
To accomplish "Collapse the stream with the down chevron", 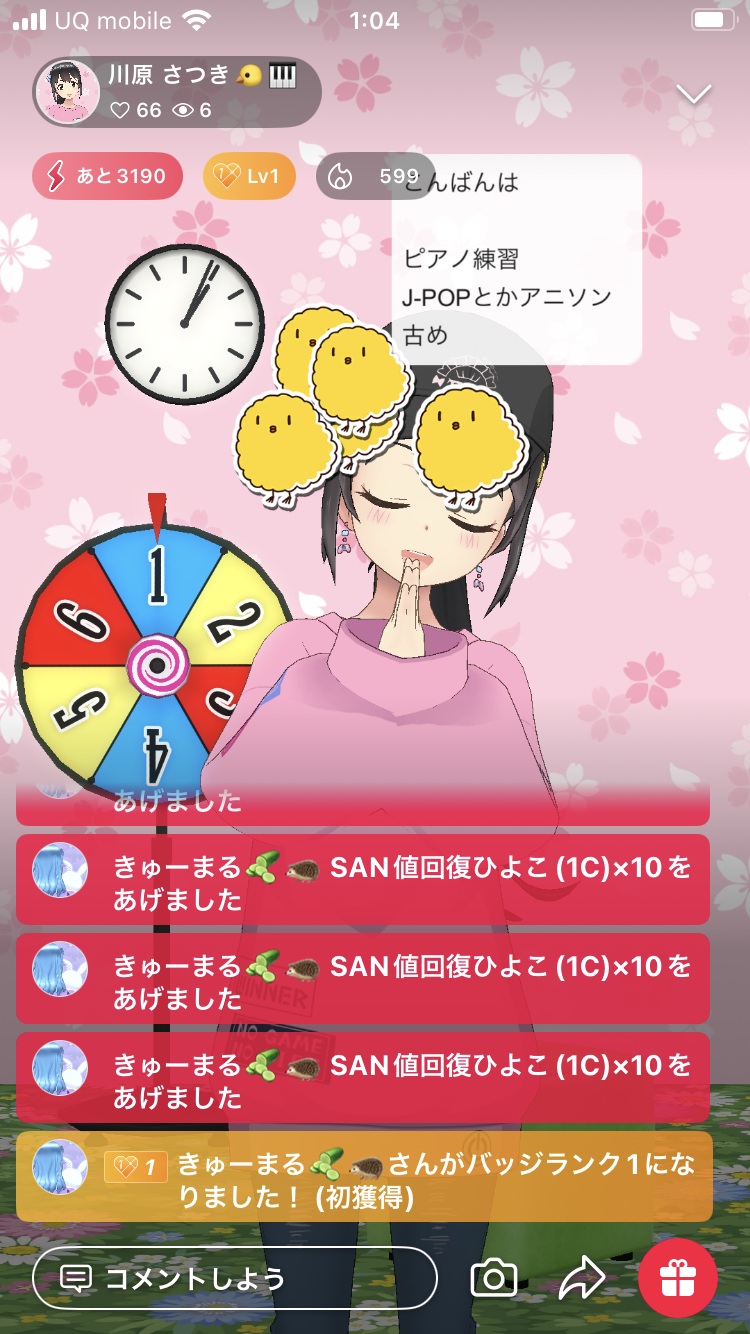I will pyautogui.click(x=693, y=94).
